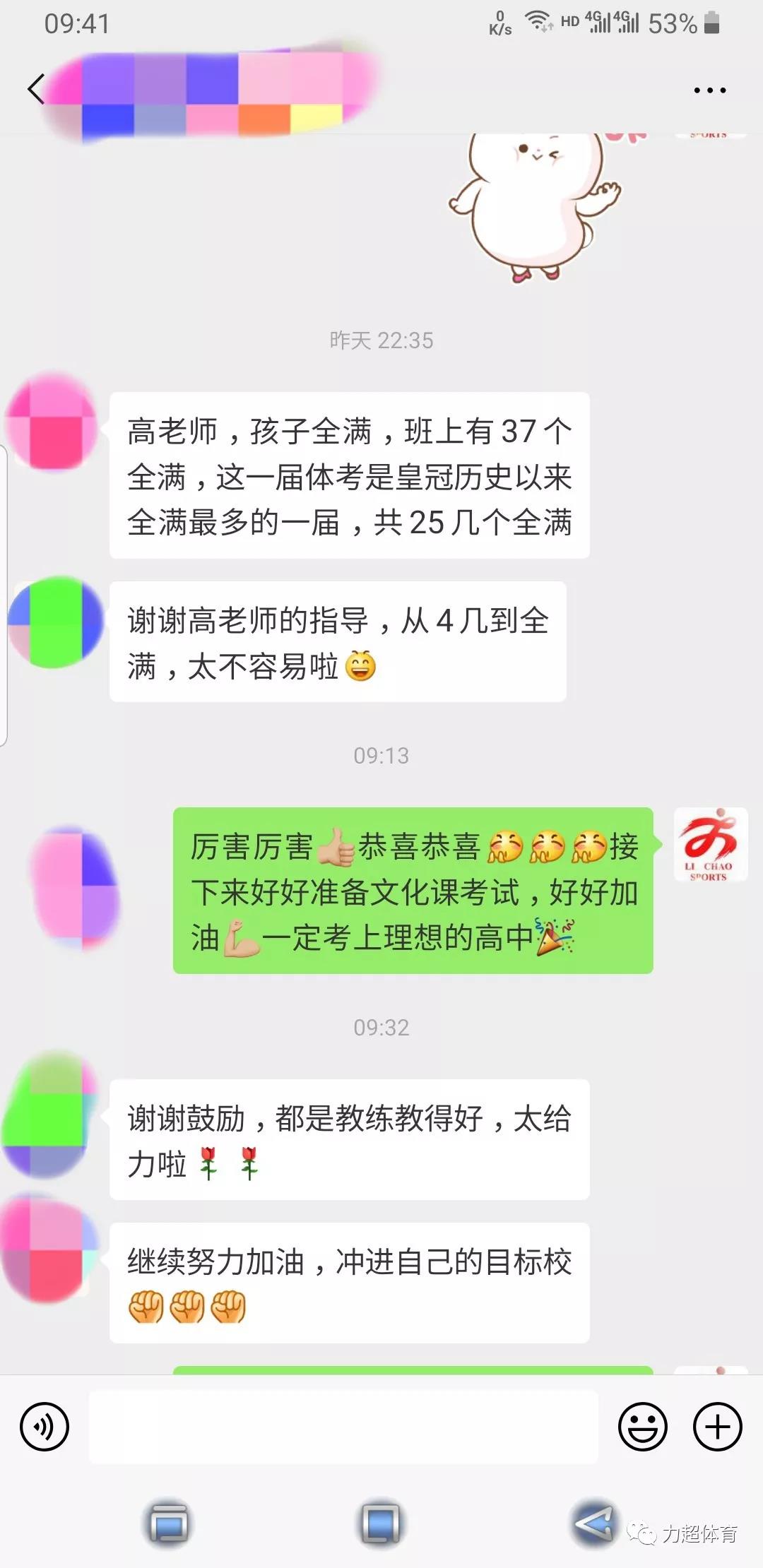Open the plus attachments menu
The image size is (763, 1568).
coord(717,1427)
